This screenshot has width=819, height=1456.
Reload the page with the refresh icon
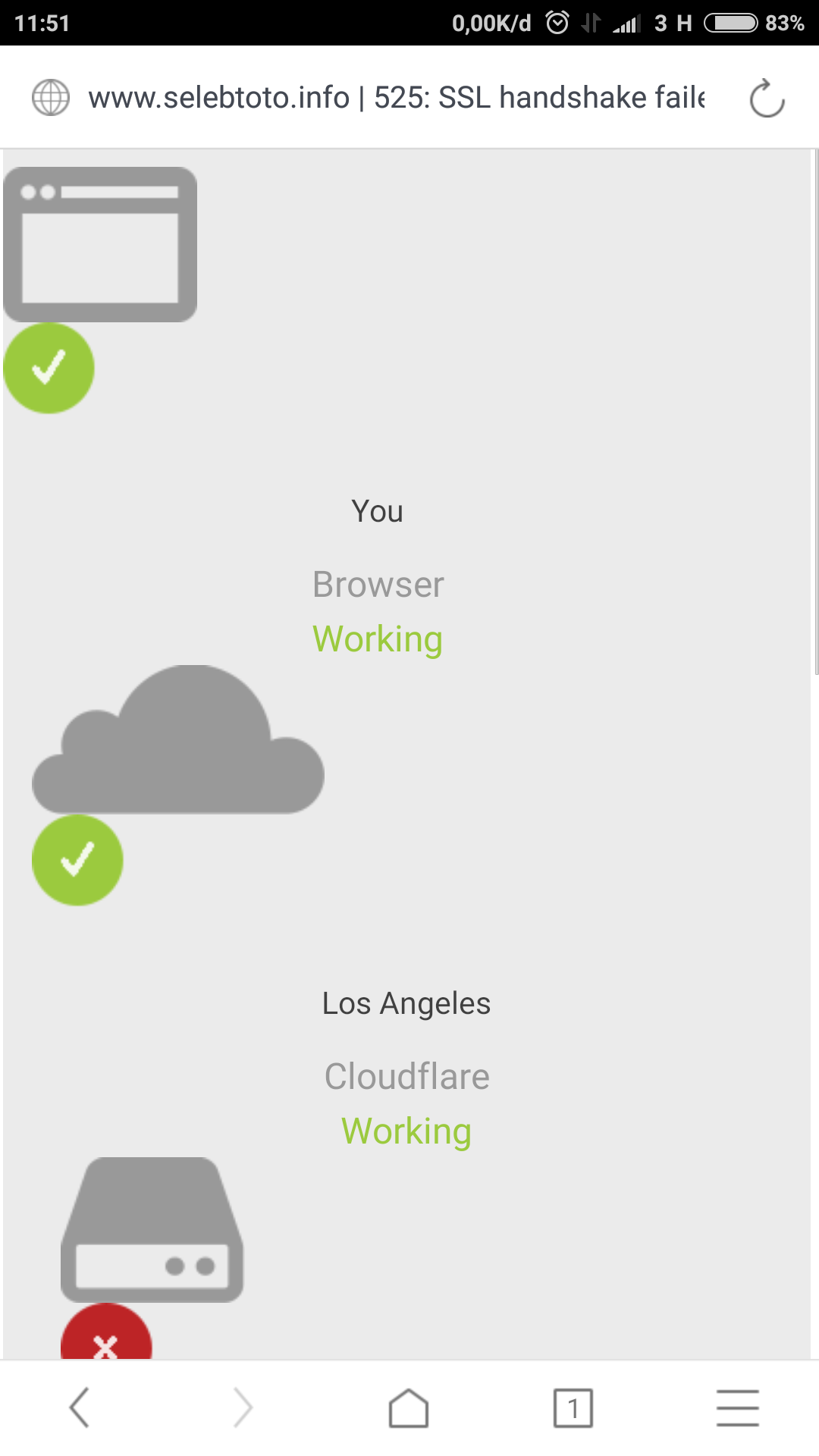tap(767, 99)
